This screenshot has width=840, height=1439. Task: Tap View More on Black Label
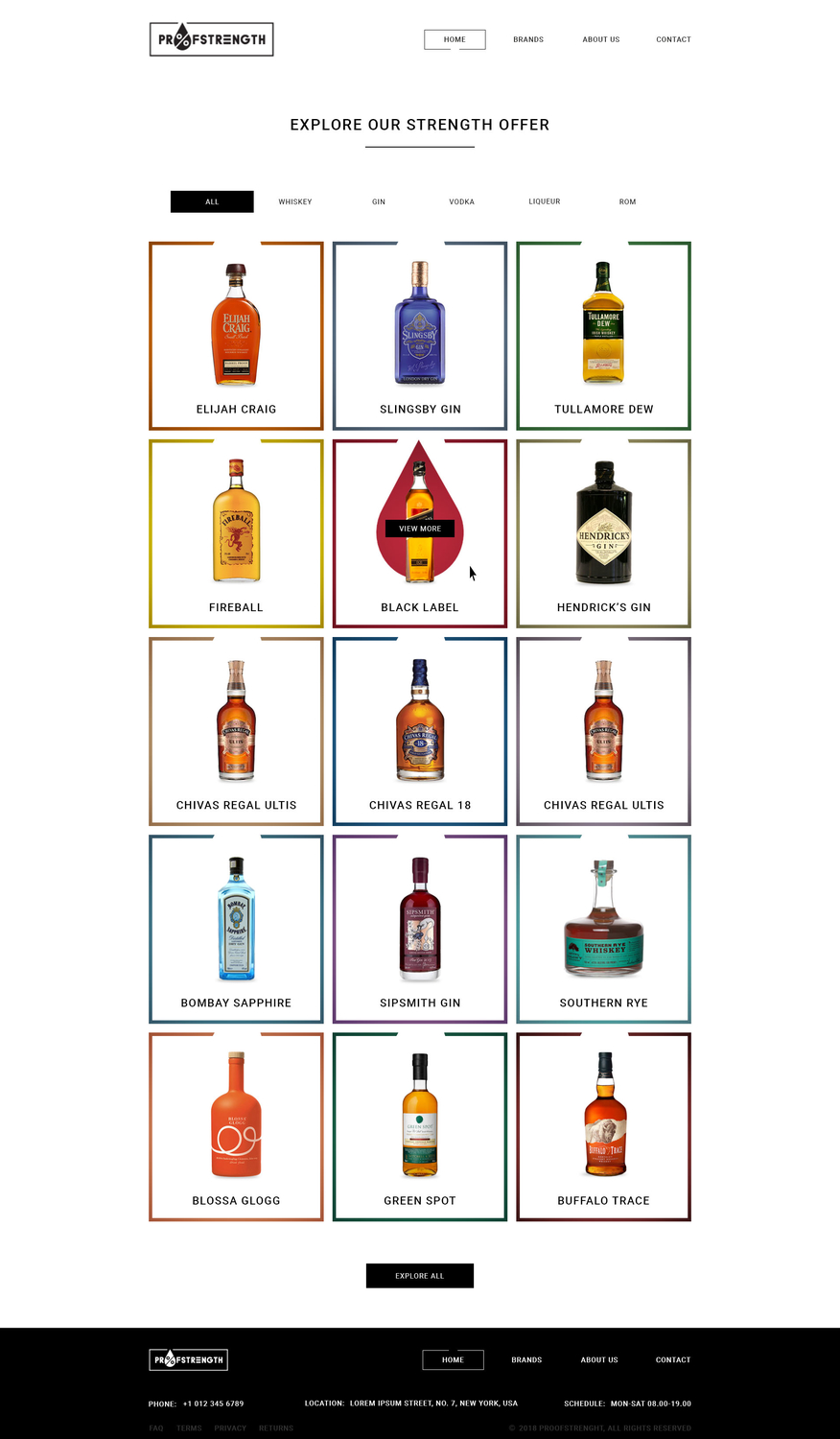420,529
